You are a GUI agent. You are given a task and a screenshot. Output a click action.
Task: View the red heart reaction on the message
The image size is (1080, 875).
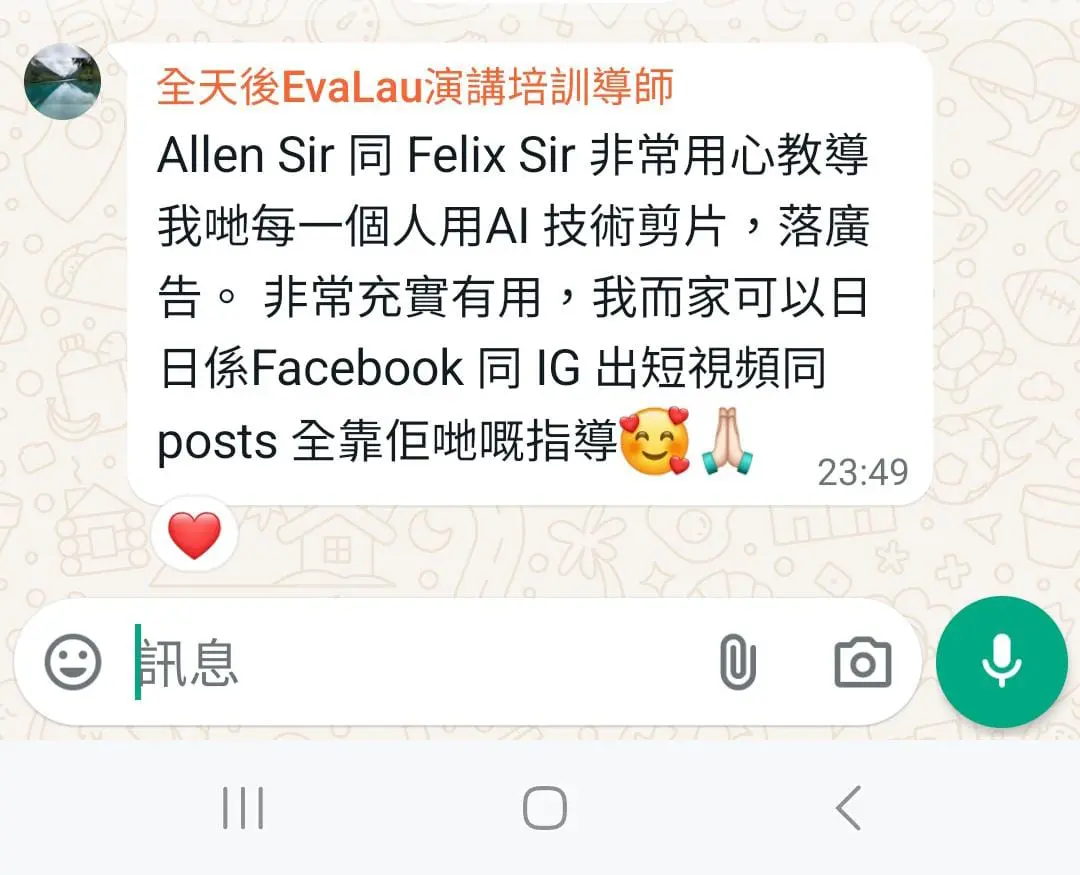(194, 537)
